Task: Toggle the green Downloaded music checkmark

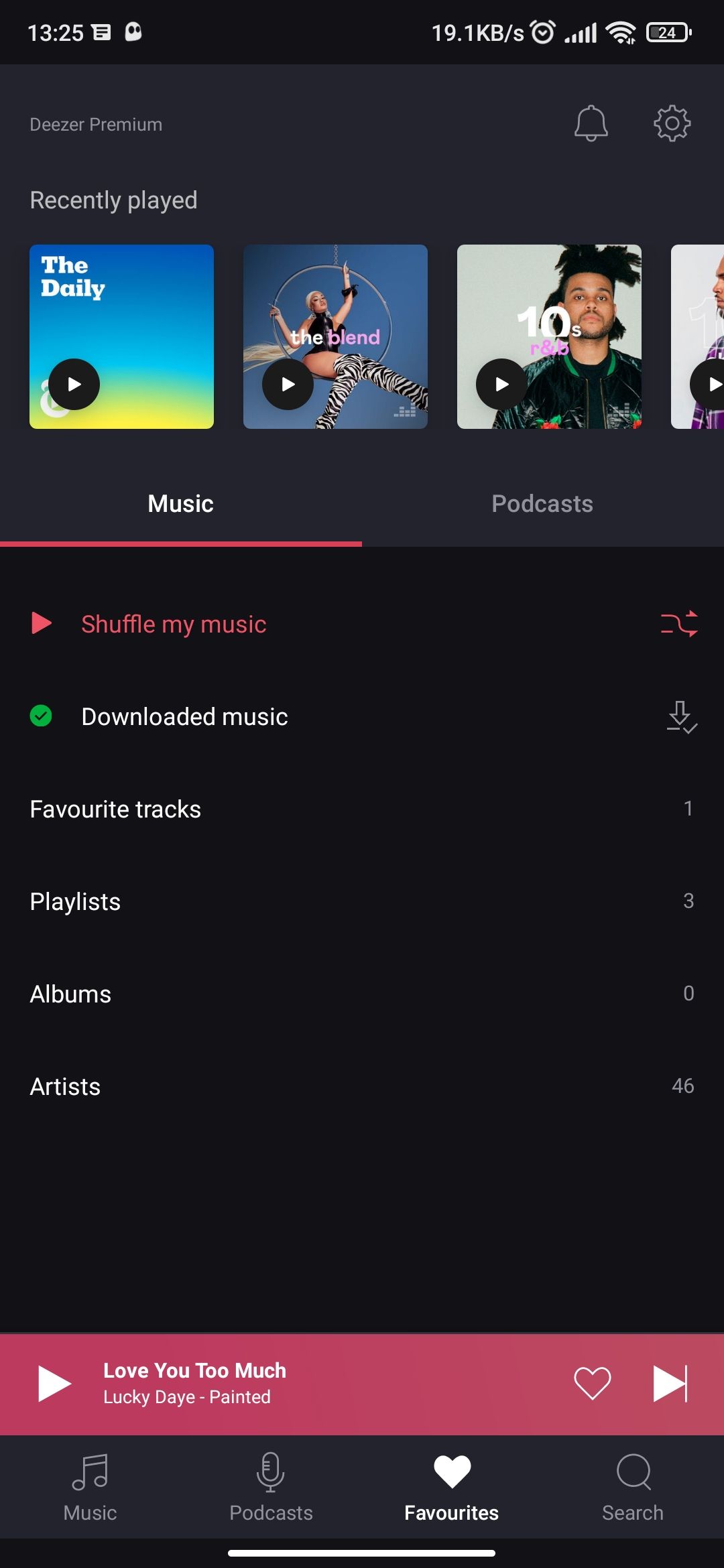Action: click(42, 716)
